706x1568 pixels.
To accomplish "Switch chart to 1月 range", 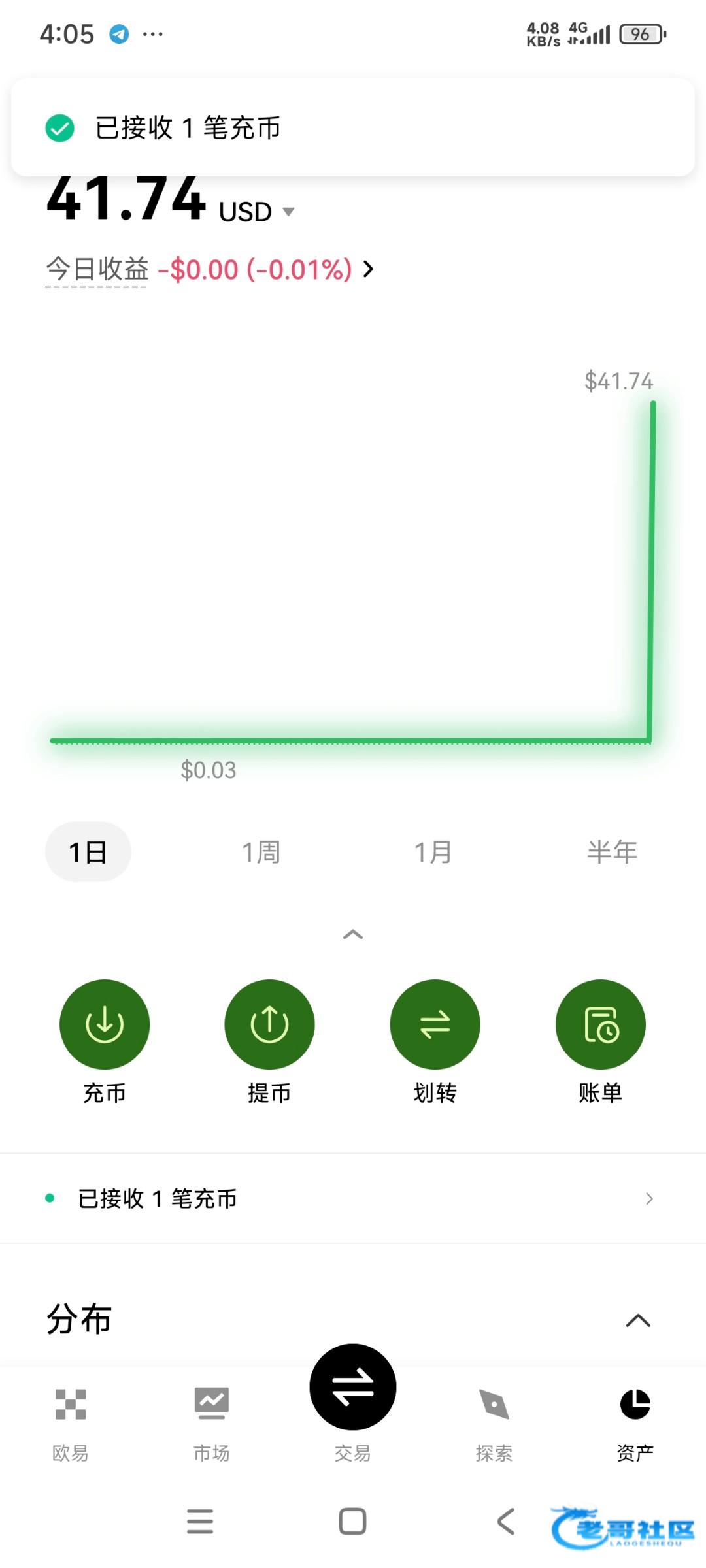I will (x=433, y=852).
